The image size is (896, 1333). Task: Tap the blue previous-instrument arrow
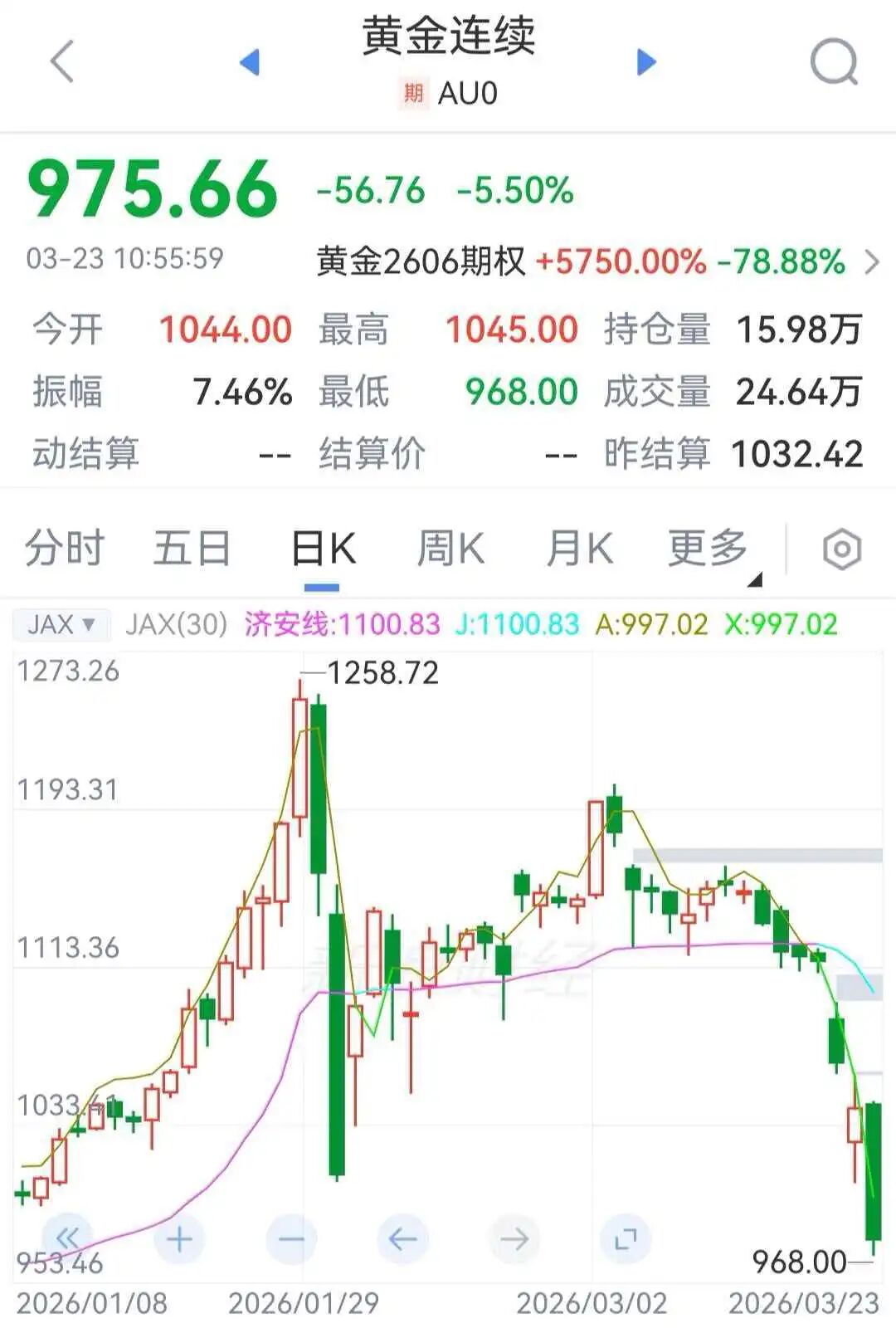tap(251, 62)
